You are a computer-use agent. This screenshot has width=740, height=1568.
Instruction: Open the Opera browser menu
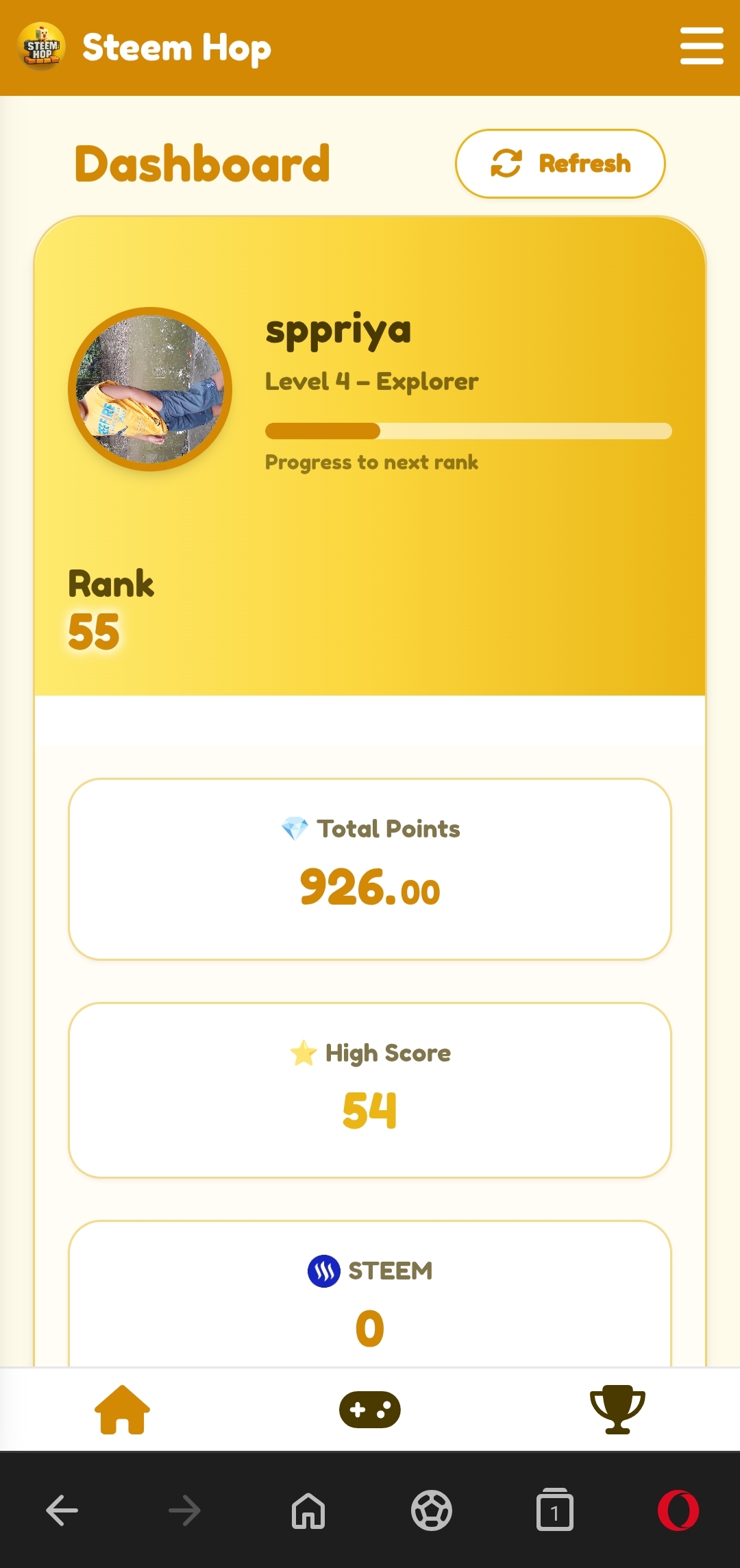click(678, 1510)
